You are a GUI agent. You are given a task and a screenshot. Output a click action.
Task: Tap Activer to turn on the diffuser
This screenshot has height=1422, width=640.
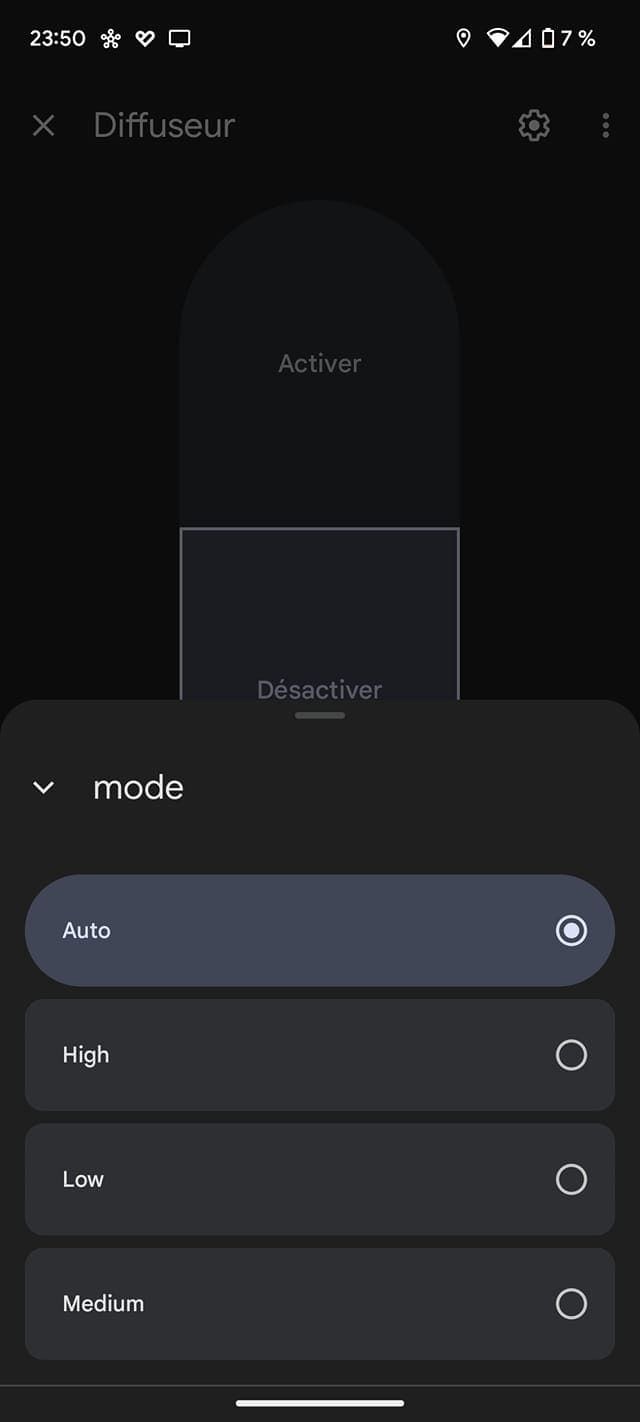(320, 363)
